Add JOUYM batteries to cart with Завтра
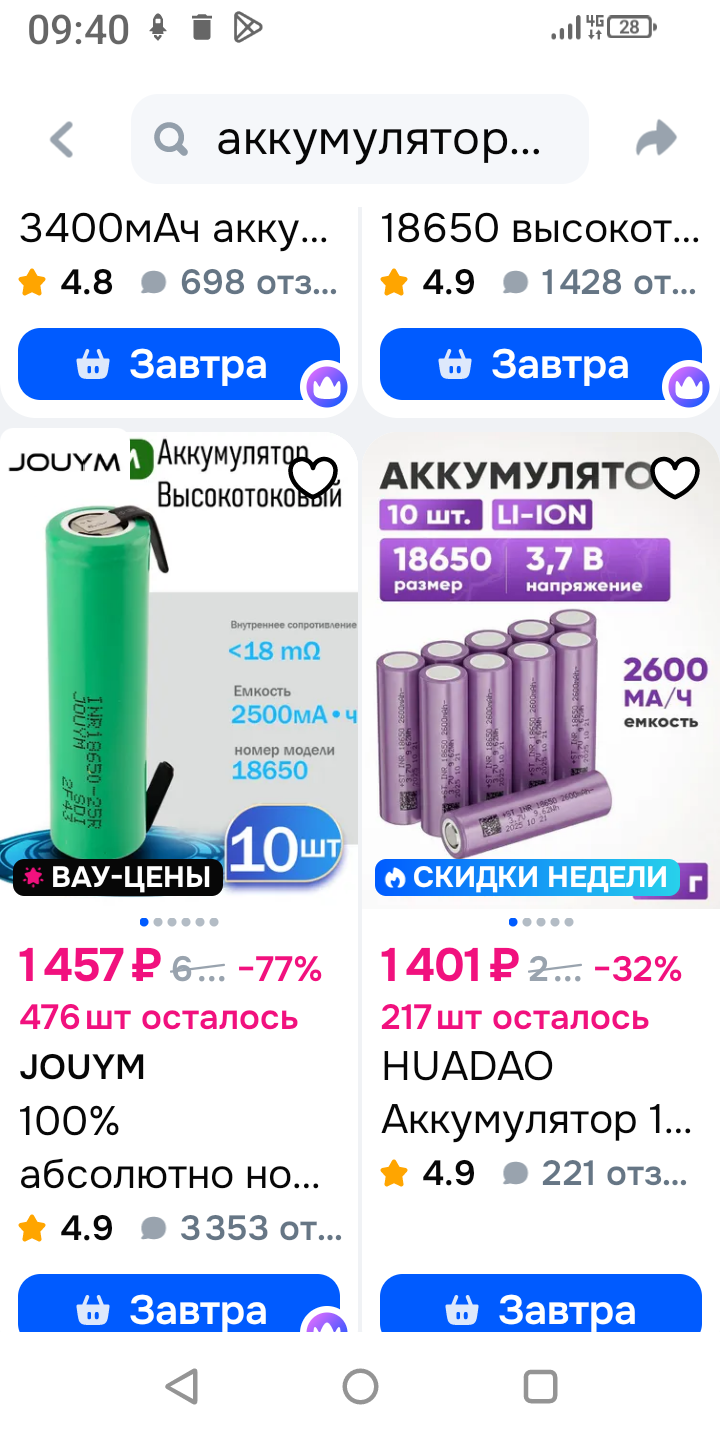Image resolution: width=720 pixels, height=1440 pixels. pyautogui.click(x=178, y=1306)
